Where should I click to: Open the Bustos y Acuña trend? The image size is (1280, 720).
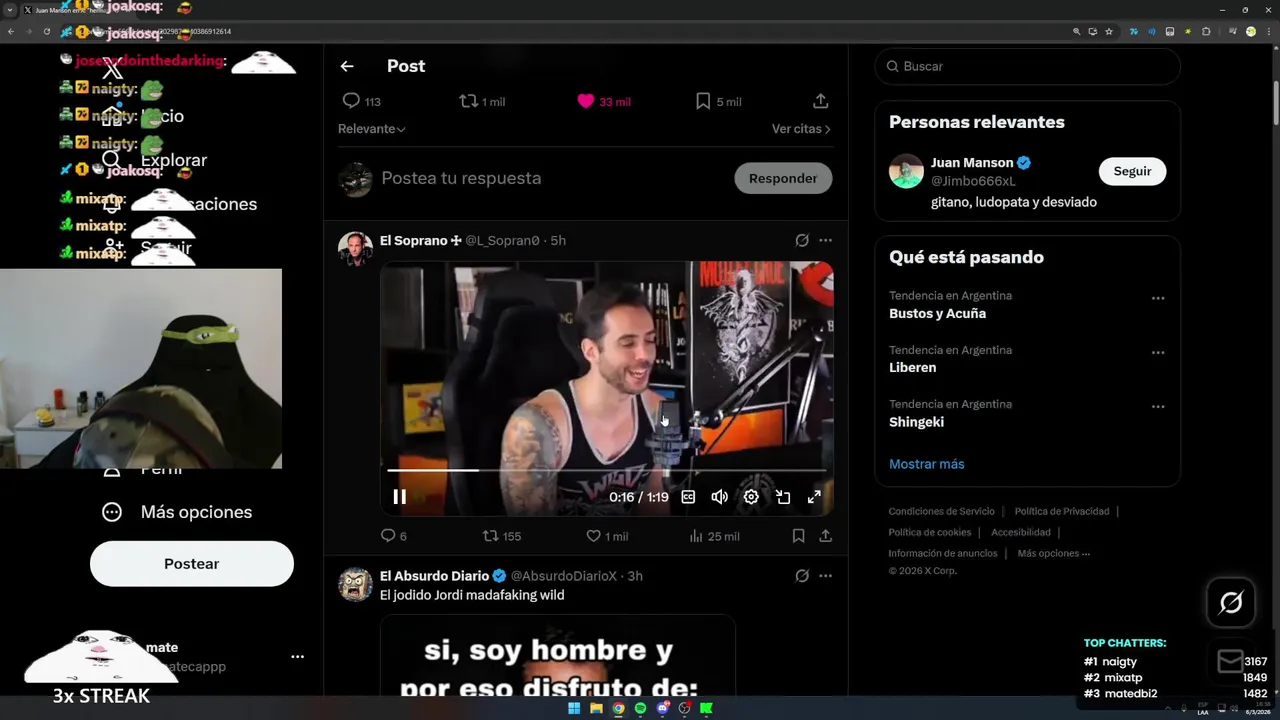tap(937, 313)
